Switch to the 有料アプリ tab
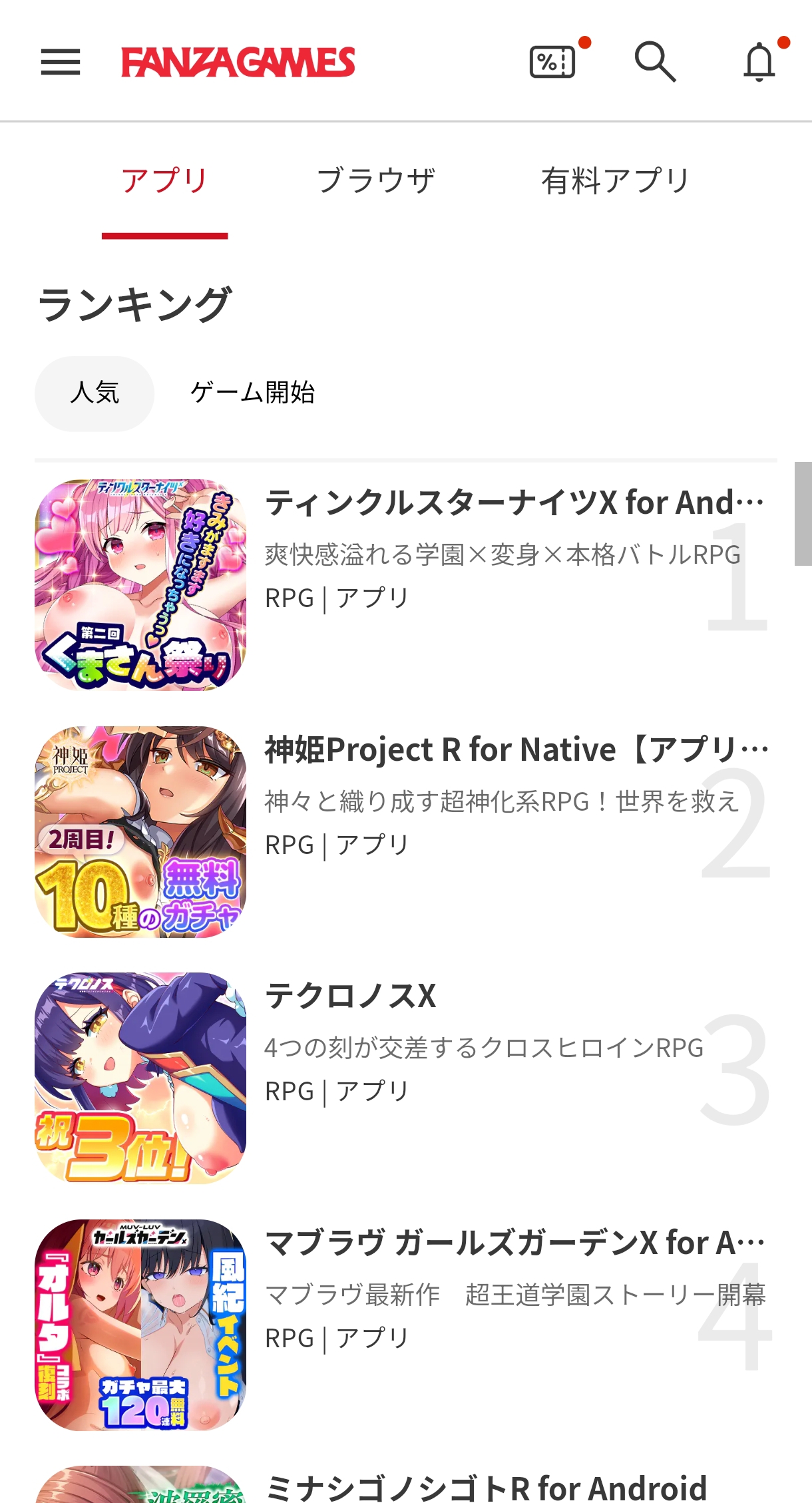 click(615, 181)
